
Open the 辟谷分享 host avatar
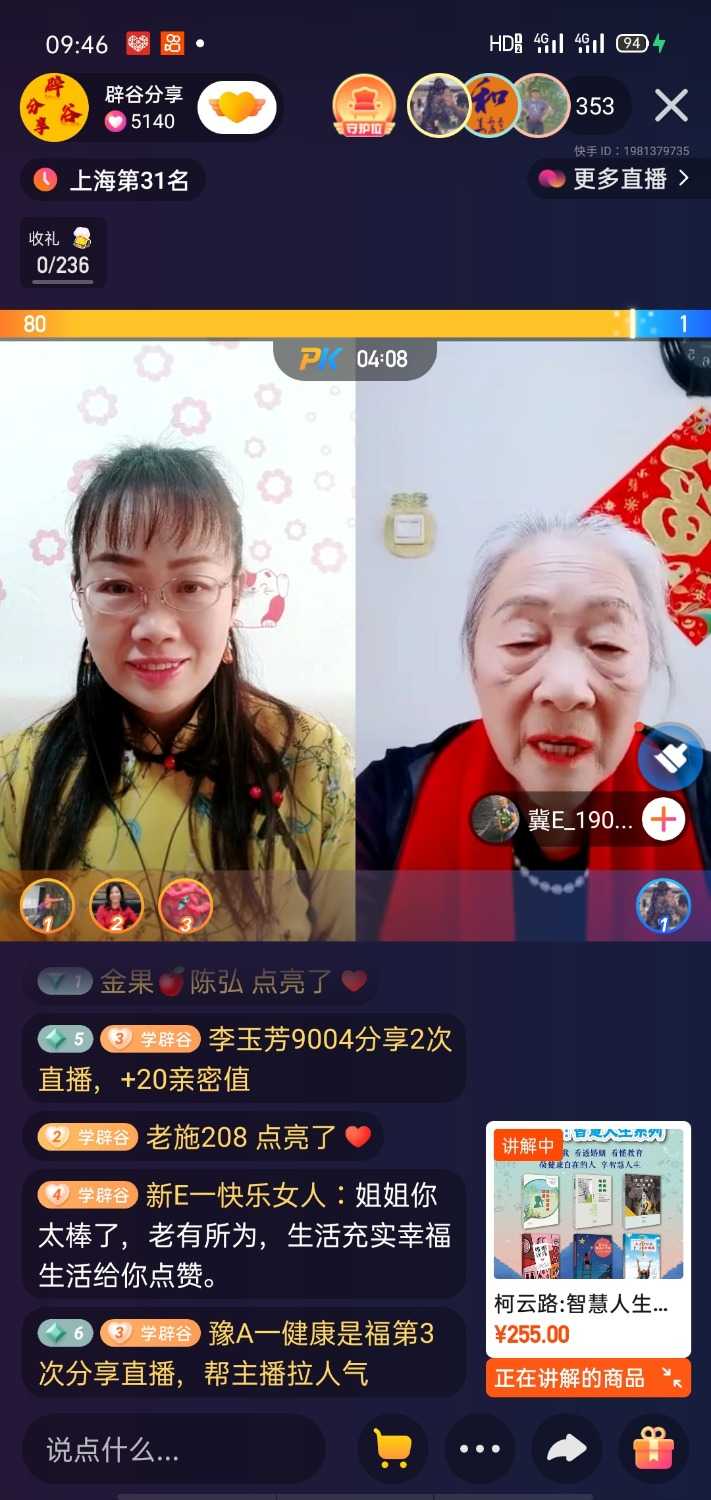[54, 108]
